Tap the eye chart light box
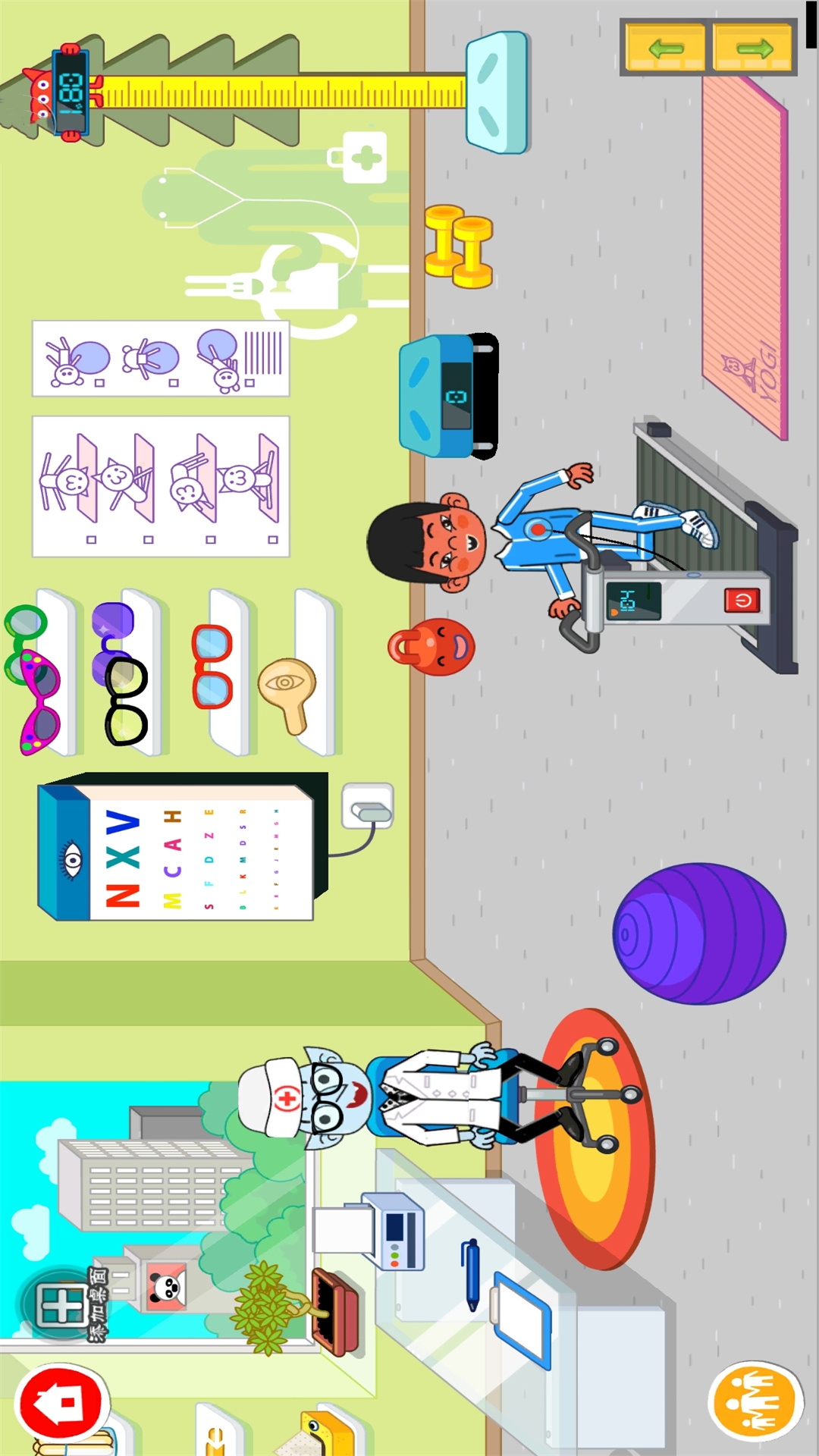This screenshot has width=819, height=1456. (182, 847)
